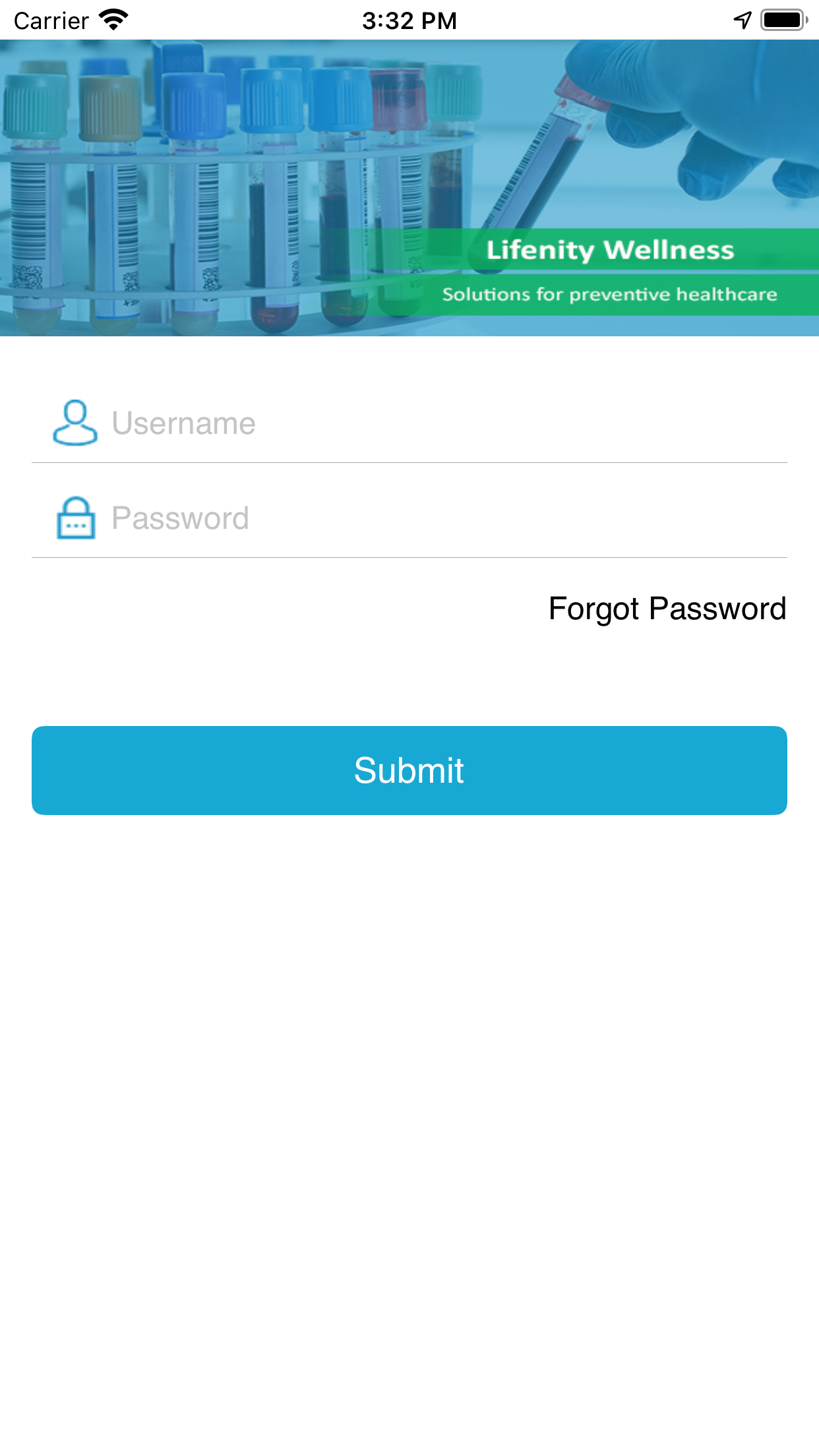Screen dimensions: 819x1456
Task: Open the Forgot Password link
Action: click(x=667, y=609)
